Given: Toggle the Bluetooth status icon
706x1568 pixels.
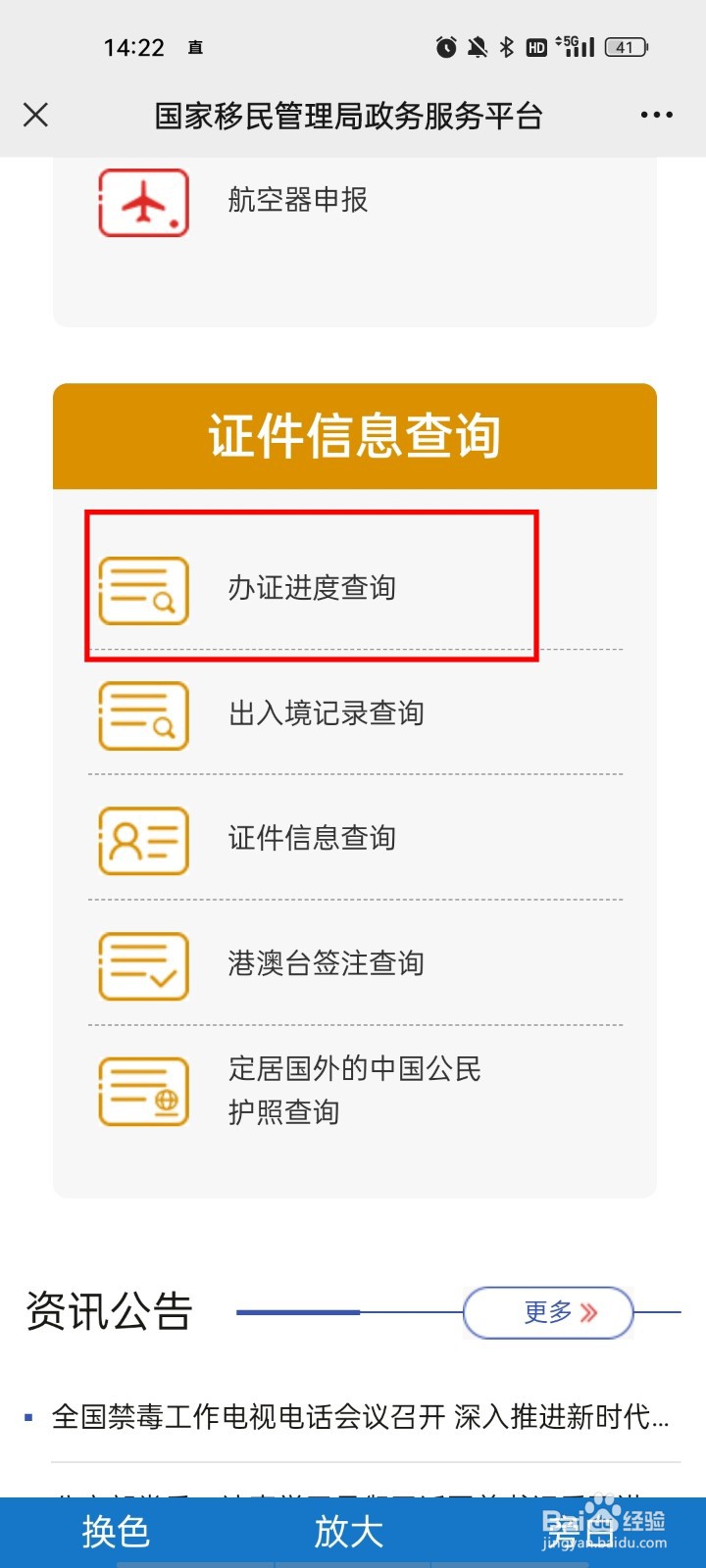Looking at the screenshot, I should click(508, 46).
